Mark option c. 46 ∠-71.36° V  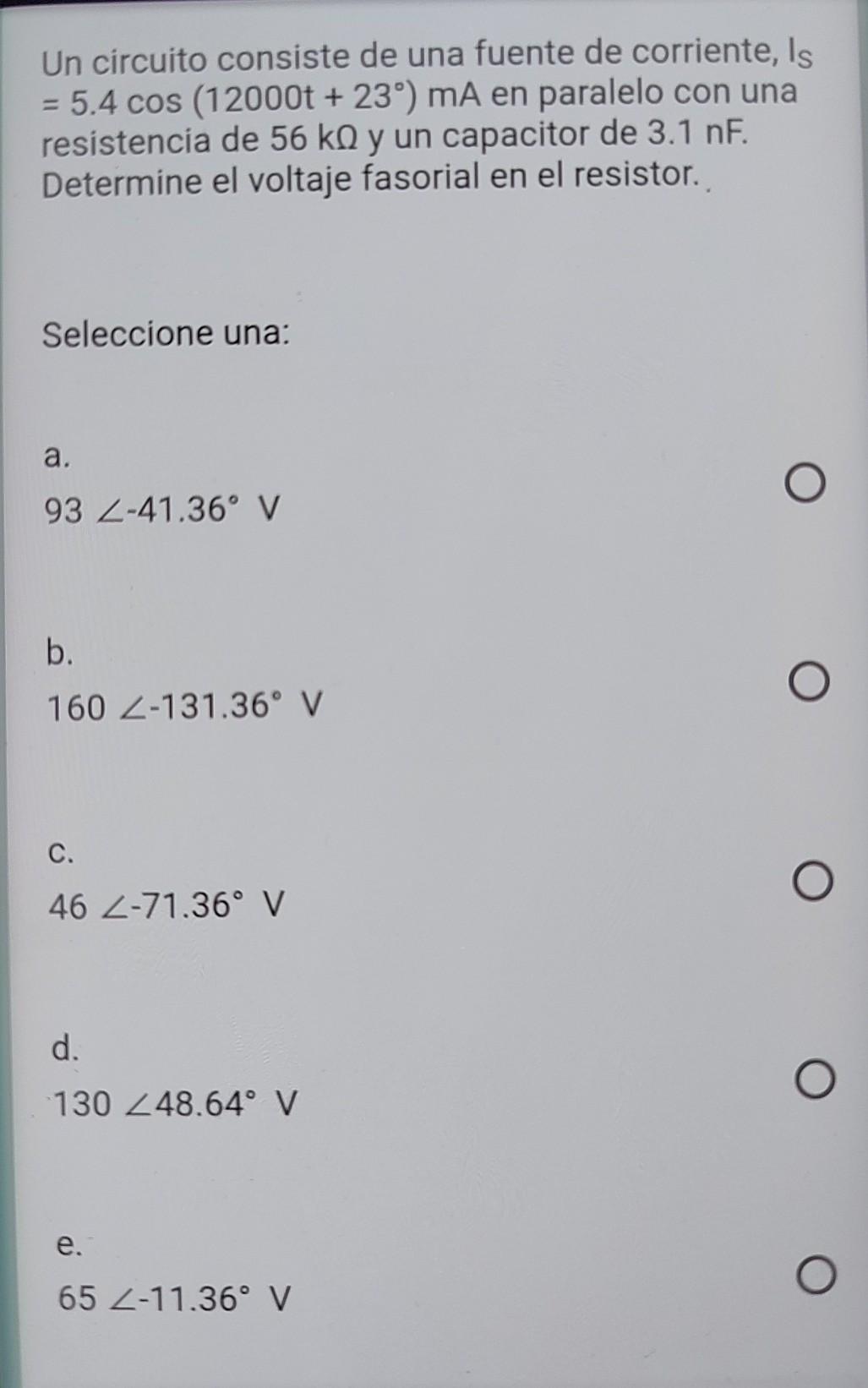point(813,883)
